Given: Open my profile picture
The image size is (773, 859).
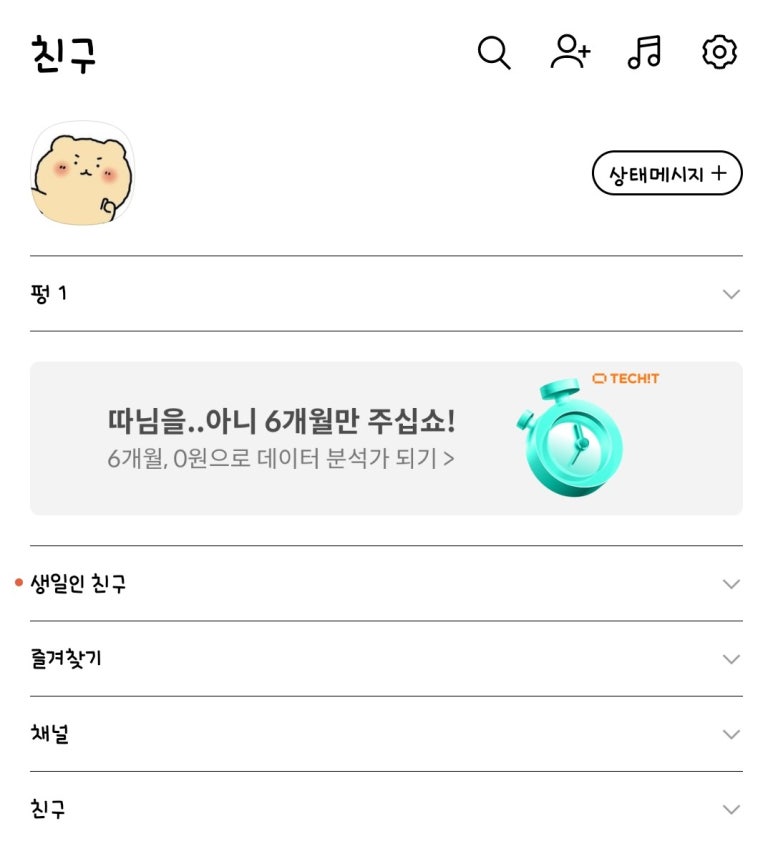Looking at the screenshot, I should pyautogui.click(x=82, y=173).
